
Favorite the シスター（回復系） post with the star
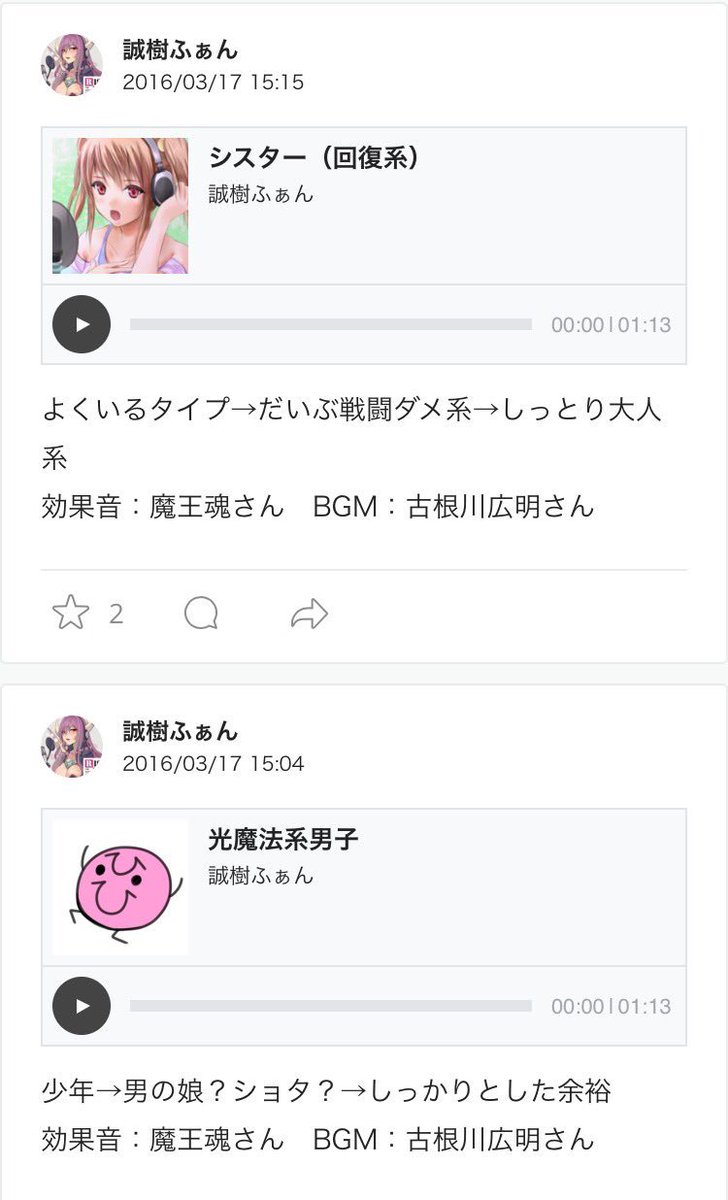point(70,613)
